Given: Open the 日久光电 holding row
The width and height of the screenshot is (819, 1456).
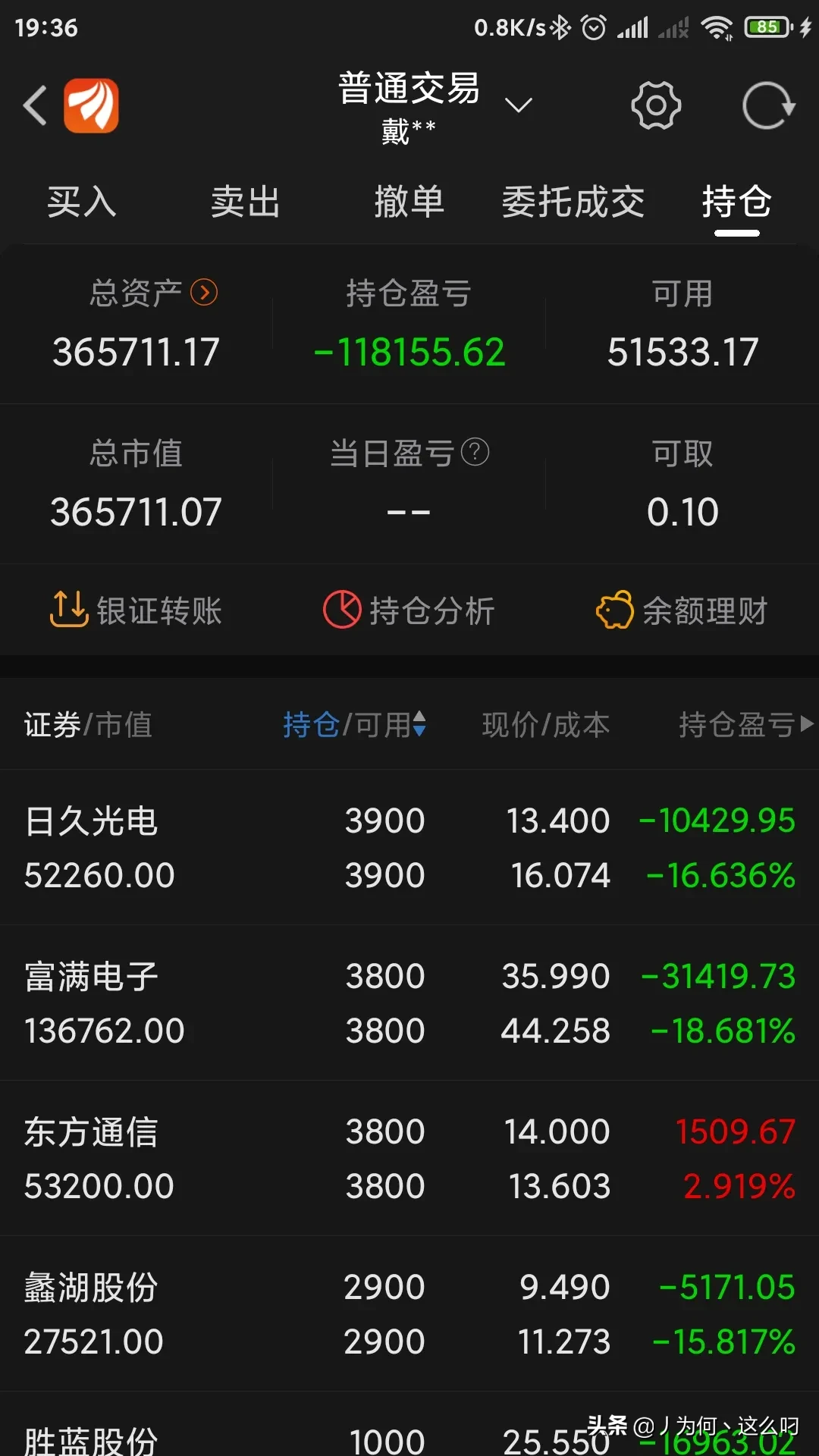Looking at the screenshot, I should pos(409,848).
